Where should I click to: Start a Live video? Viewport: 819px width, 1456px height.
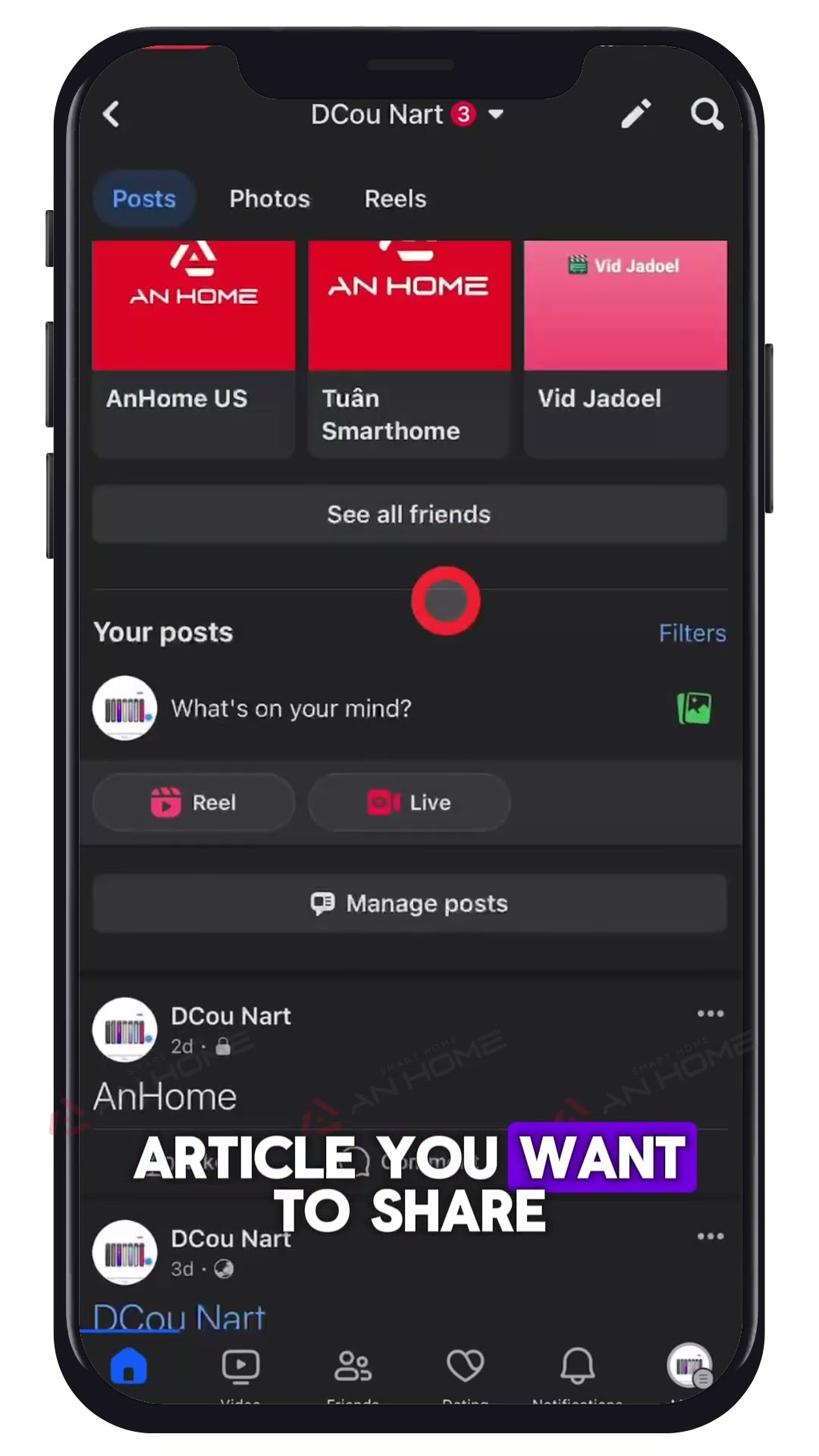click(x=409, y=802)
